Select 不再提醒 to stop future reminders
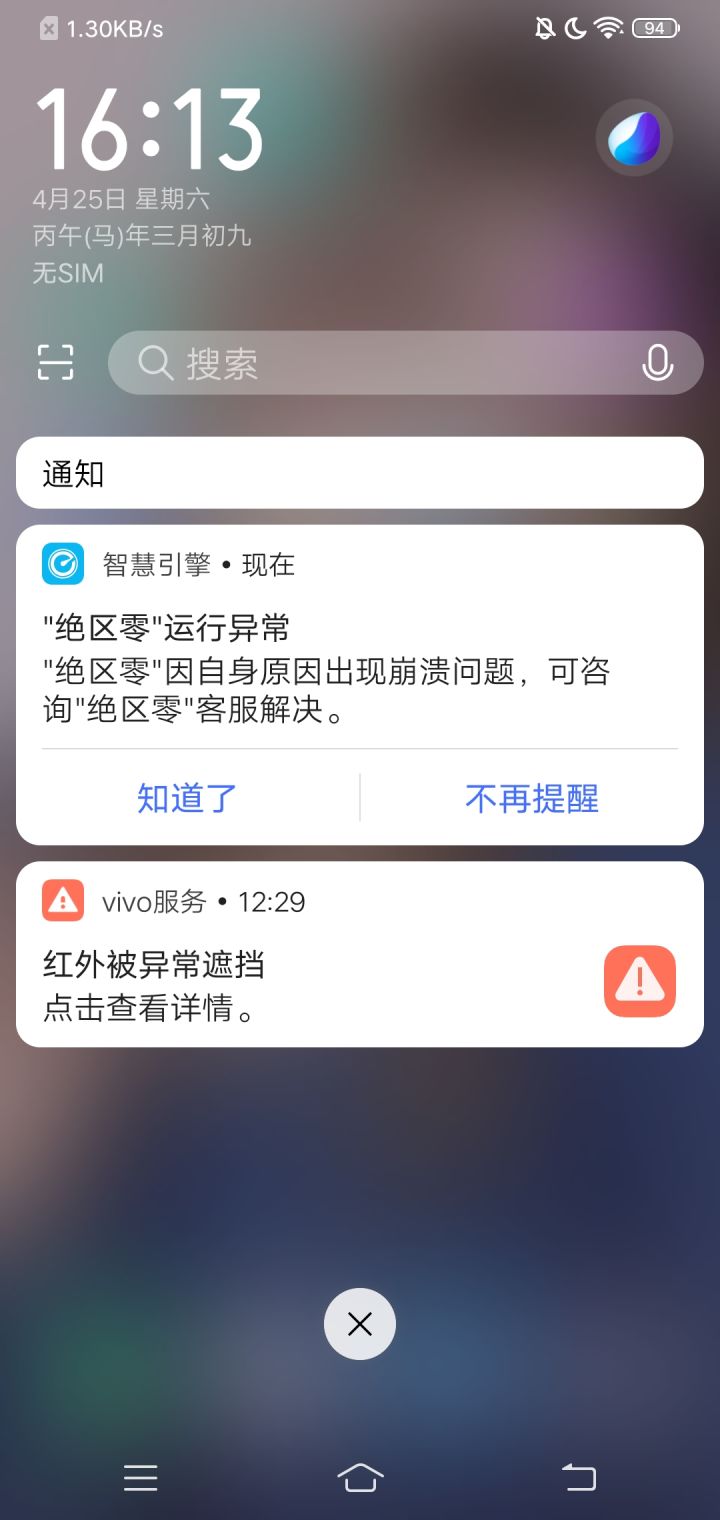 (x=531, y=797)
